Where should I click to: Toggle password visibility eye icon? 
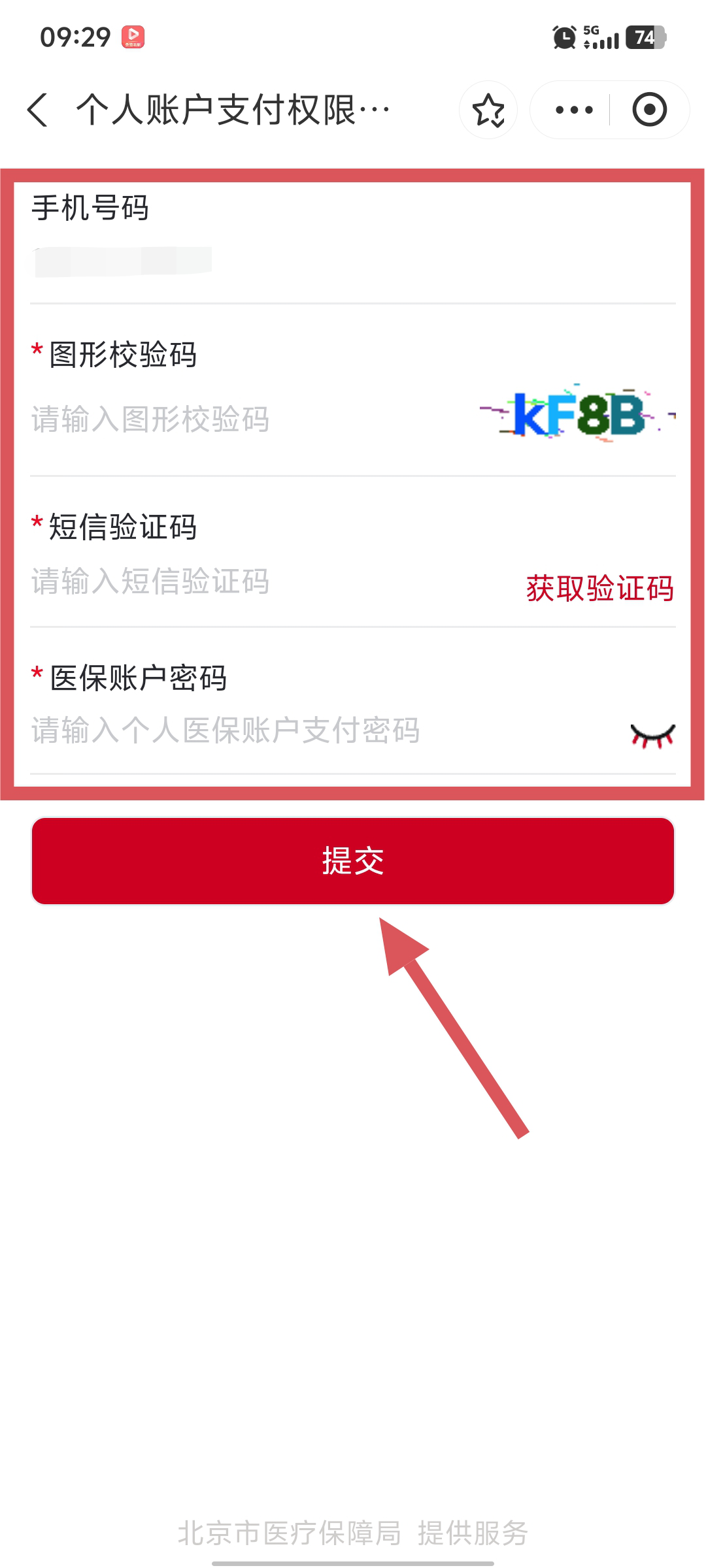[652, 736]
